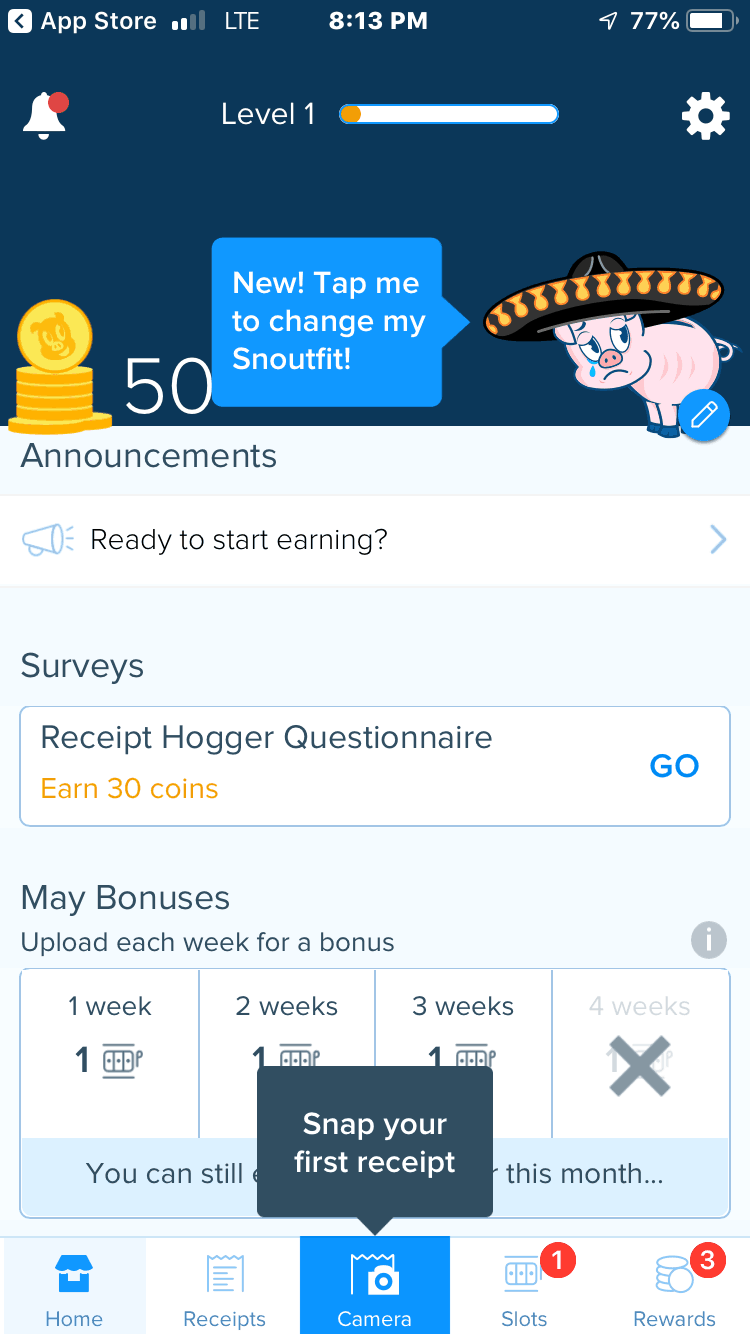This screenshot has width=750, height=1334.
Task: Open the Camera tab
Action: [375, 1286]
